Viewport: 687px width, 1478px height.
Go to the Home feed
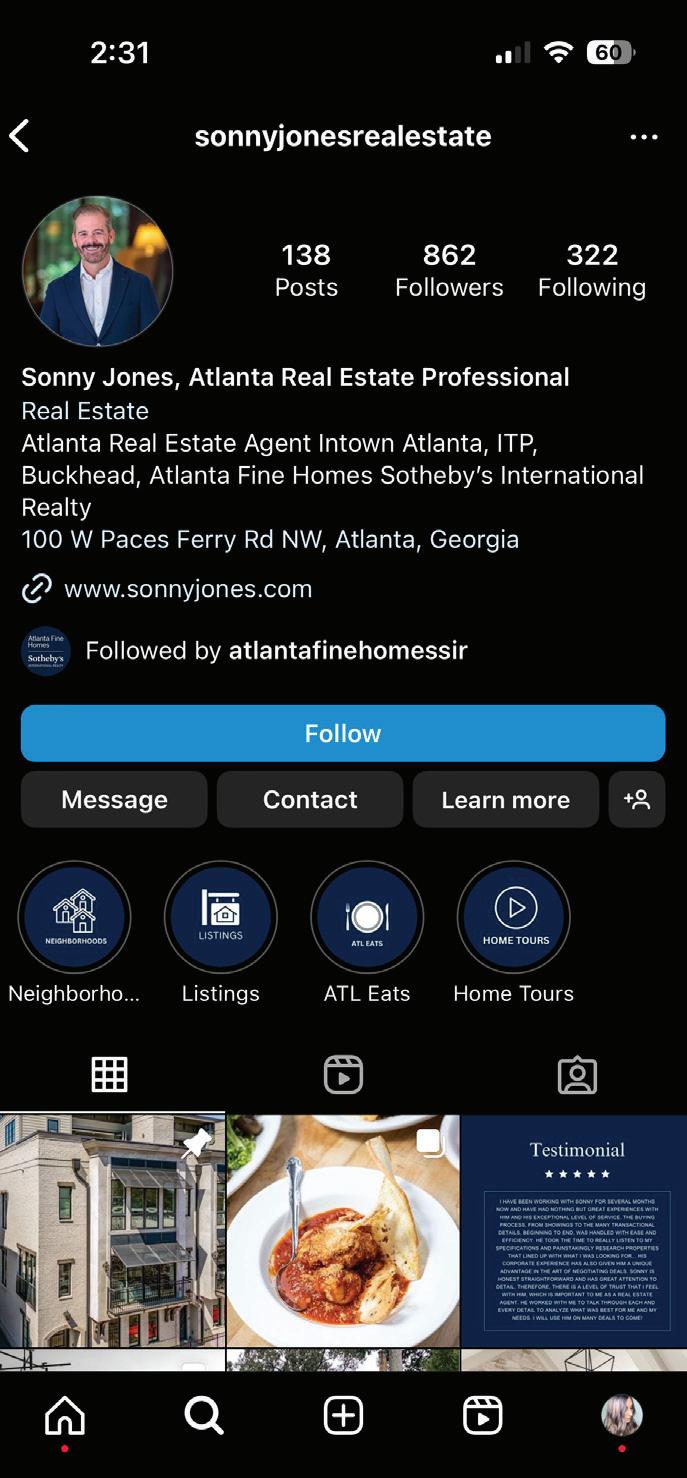(65, 1415)
